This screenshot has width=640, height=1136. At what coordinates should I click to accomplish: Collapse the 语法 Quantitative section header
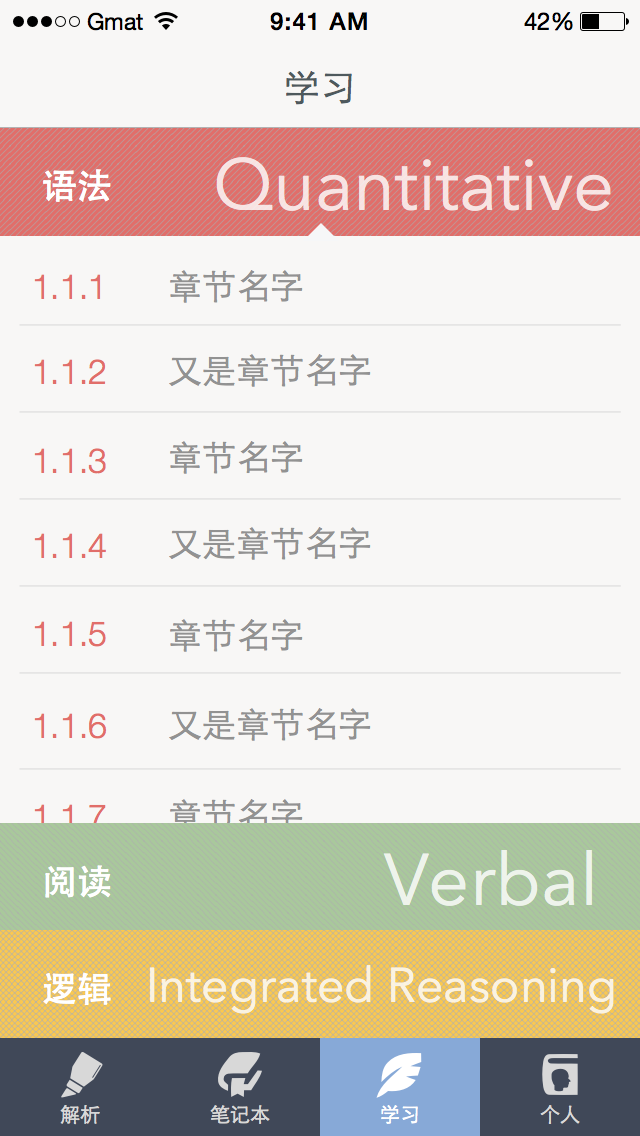click(x=320, y=182)
